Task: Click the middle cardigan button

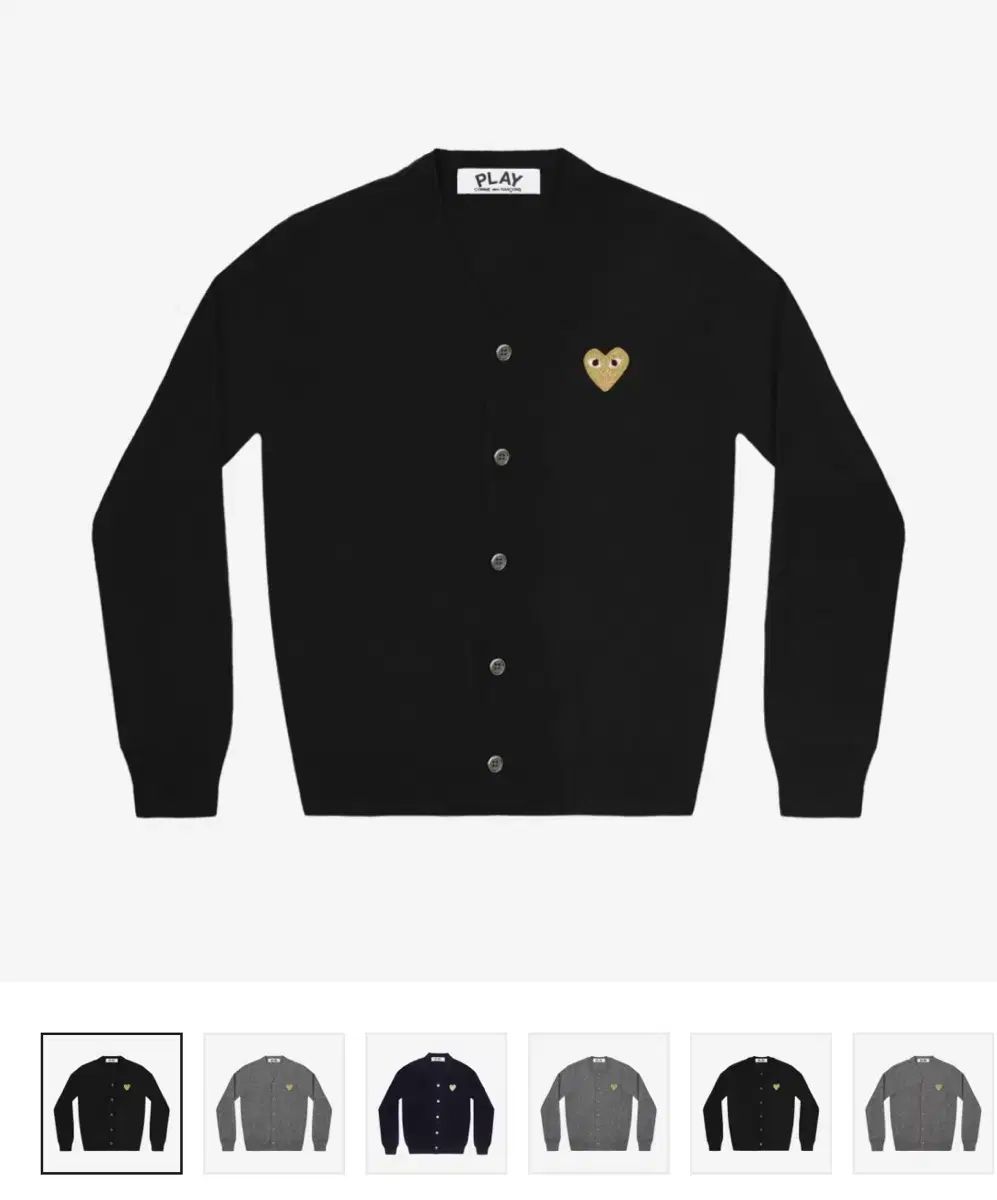Action: tap(501, 562)
